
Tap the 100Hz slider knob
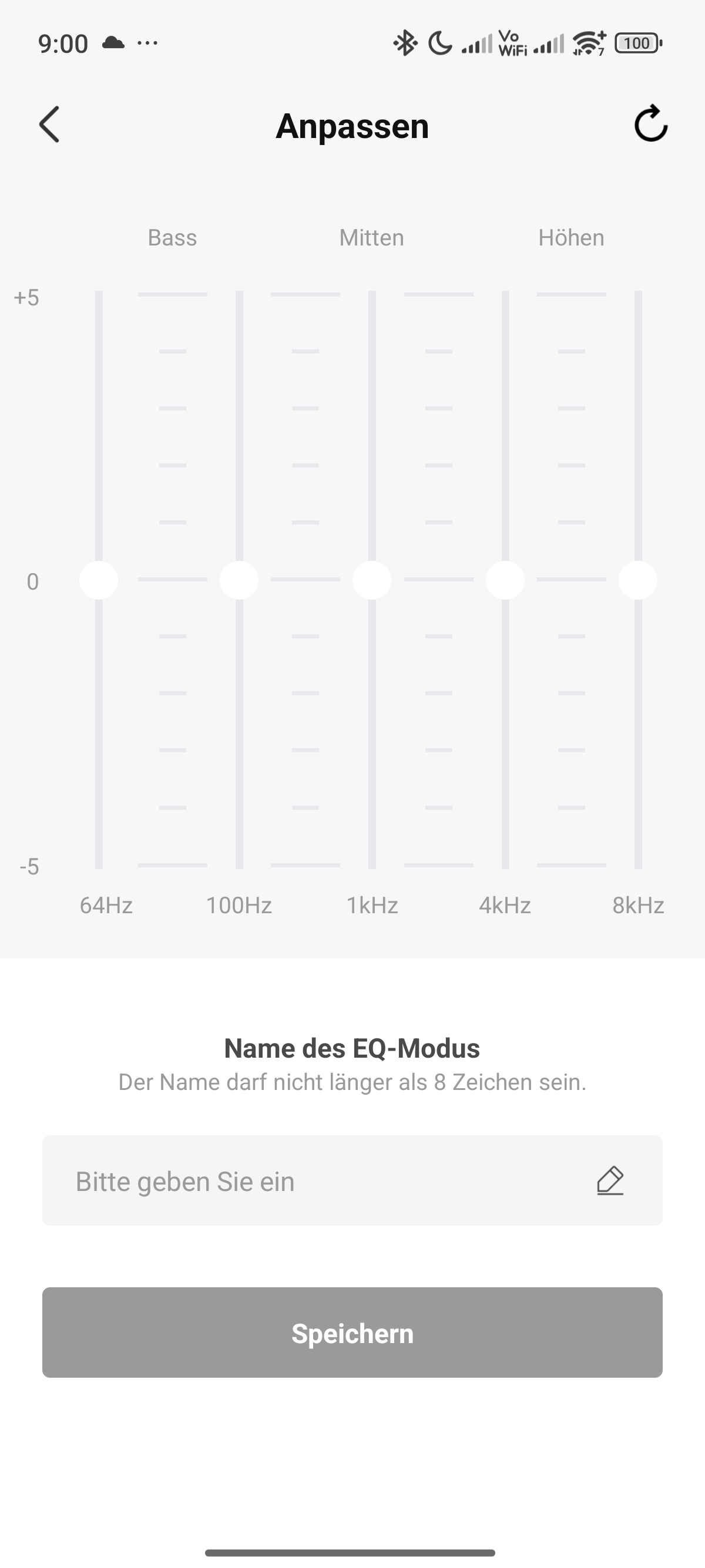[239, 580]
